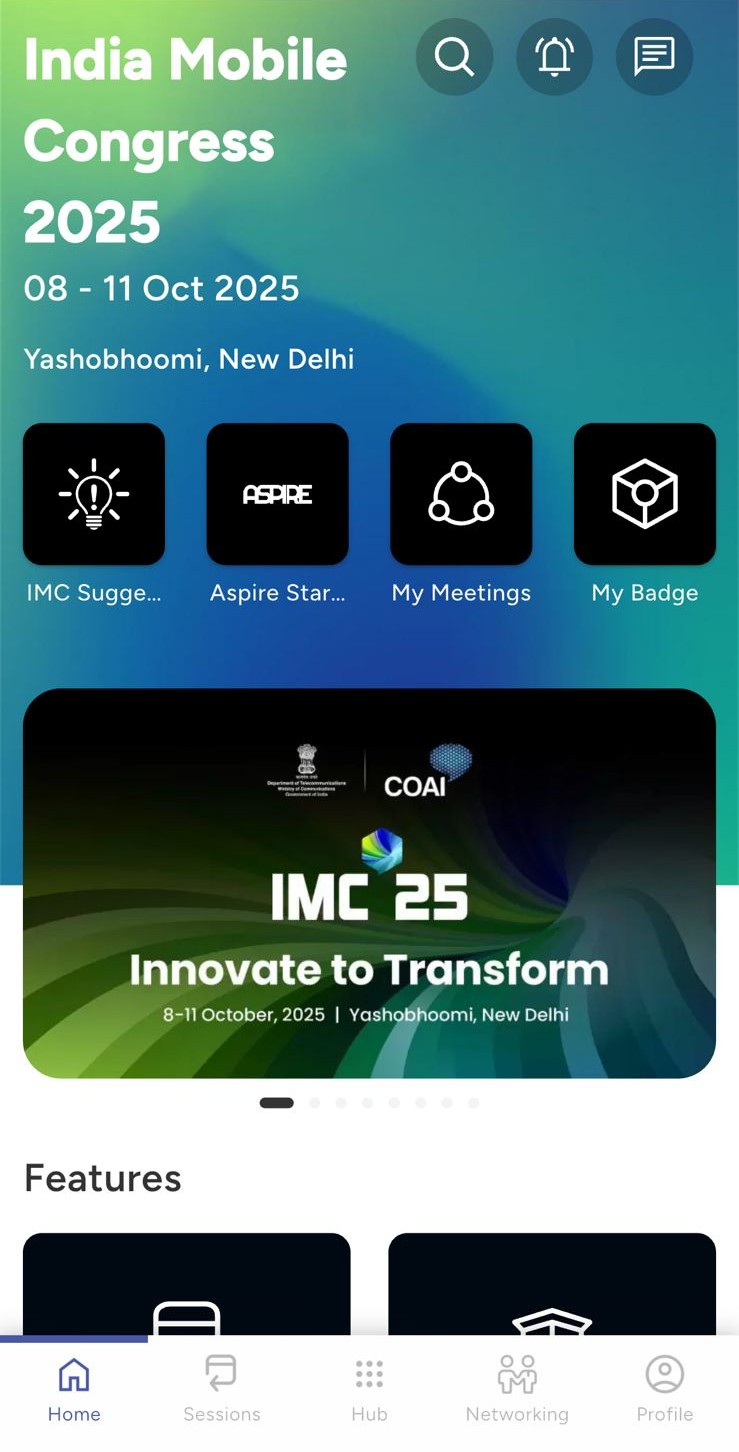Open the messages chat icon
The height and width of the screenshot is (1452, 739).
point(654,57)
